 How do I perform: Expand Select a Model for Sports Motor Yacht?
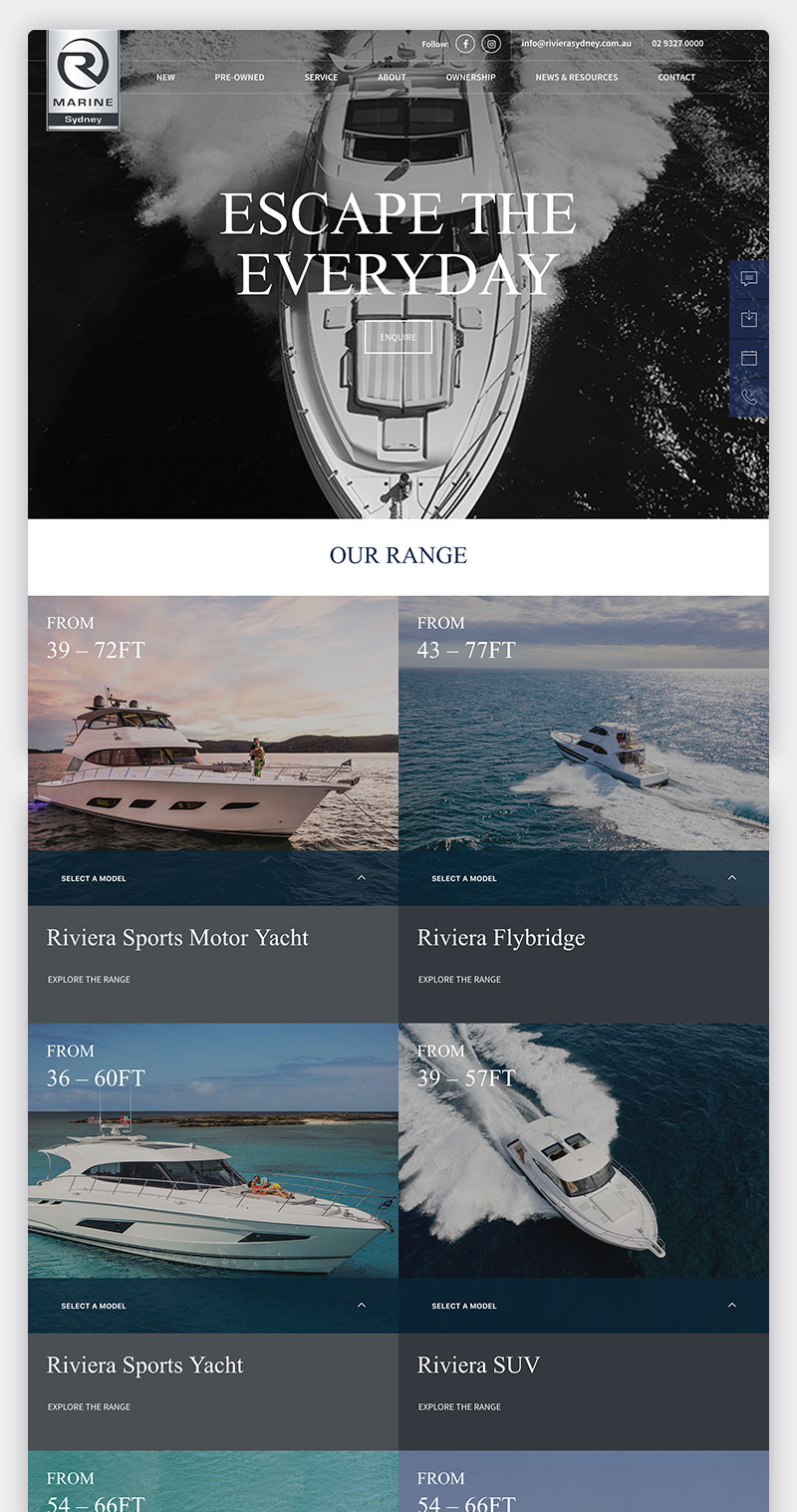[x=213, y=878]
